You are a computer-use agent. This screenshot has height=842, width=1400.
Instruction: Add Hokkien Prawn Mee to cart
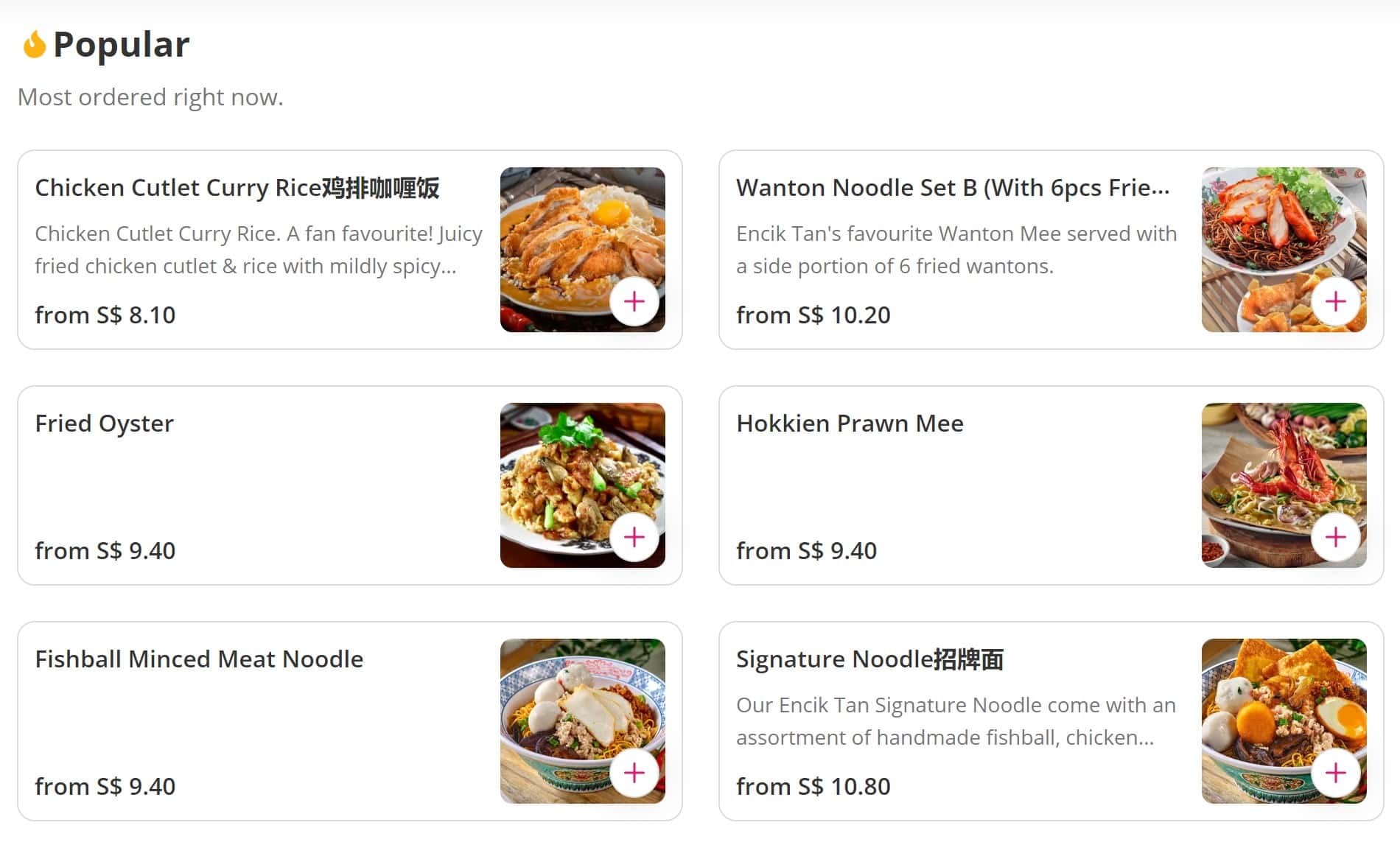coord(1335,537)
